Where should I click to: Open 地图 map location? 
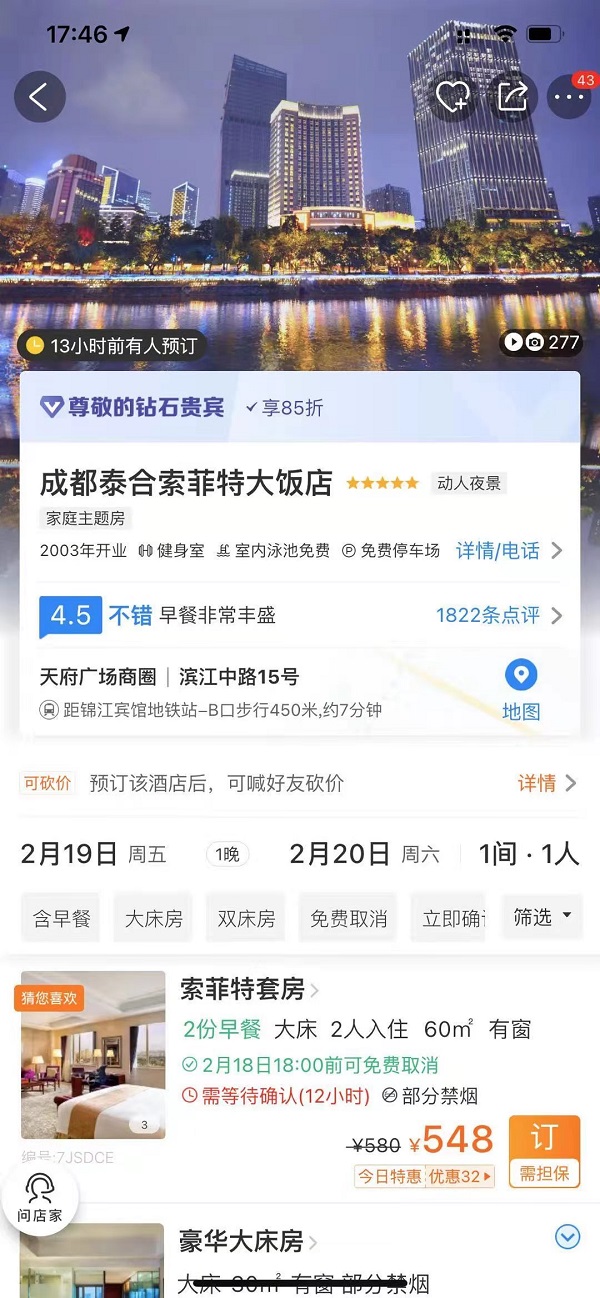(x=521, y=690)
